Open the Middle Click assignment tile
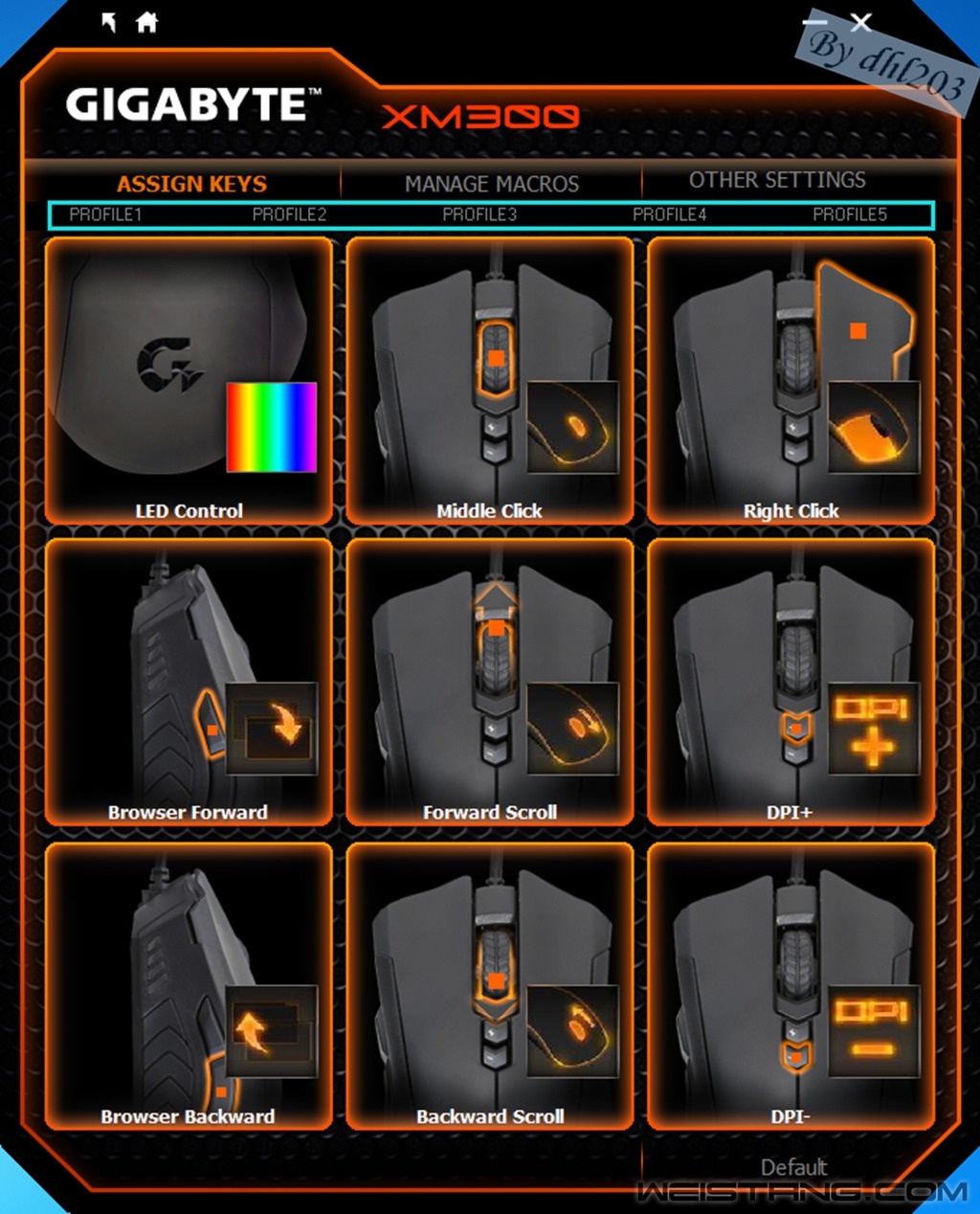Screen dimensions: 980x1214 489,381
